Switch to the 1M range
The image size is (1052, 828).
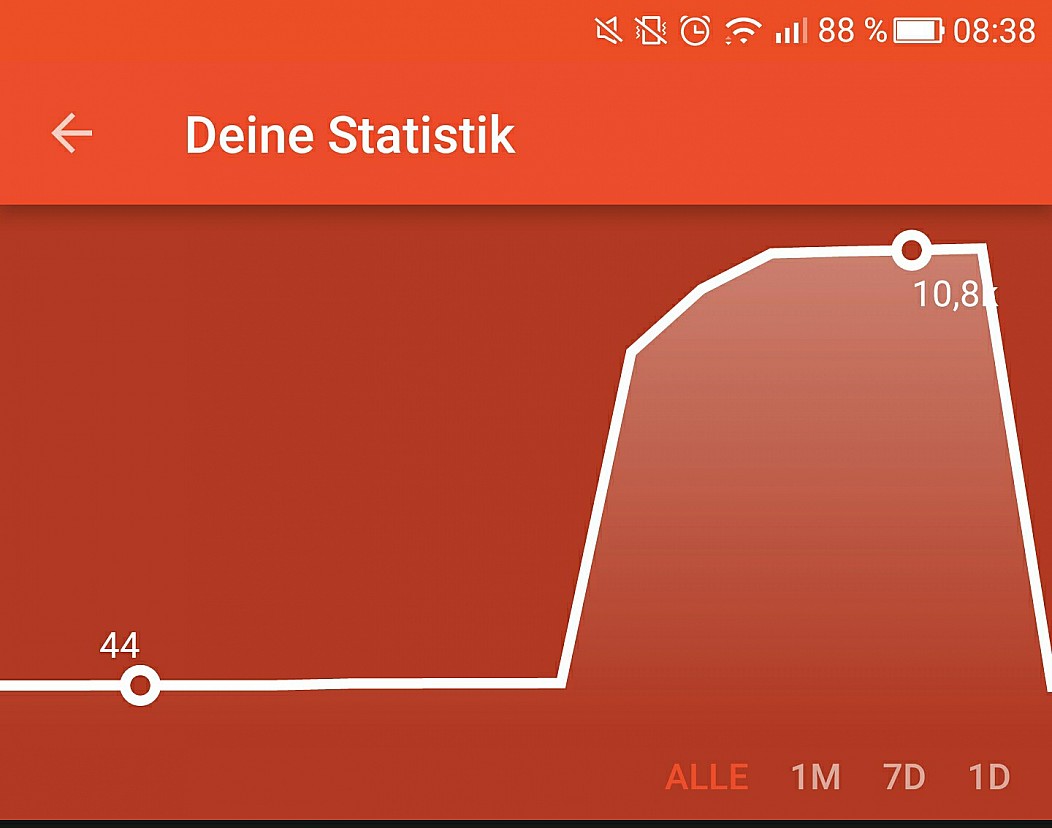(816, 777)
